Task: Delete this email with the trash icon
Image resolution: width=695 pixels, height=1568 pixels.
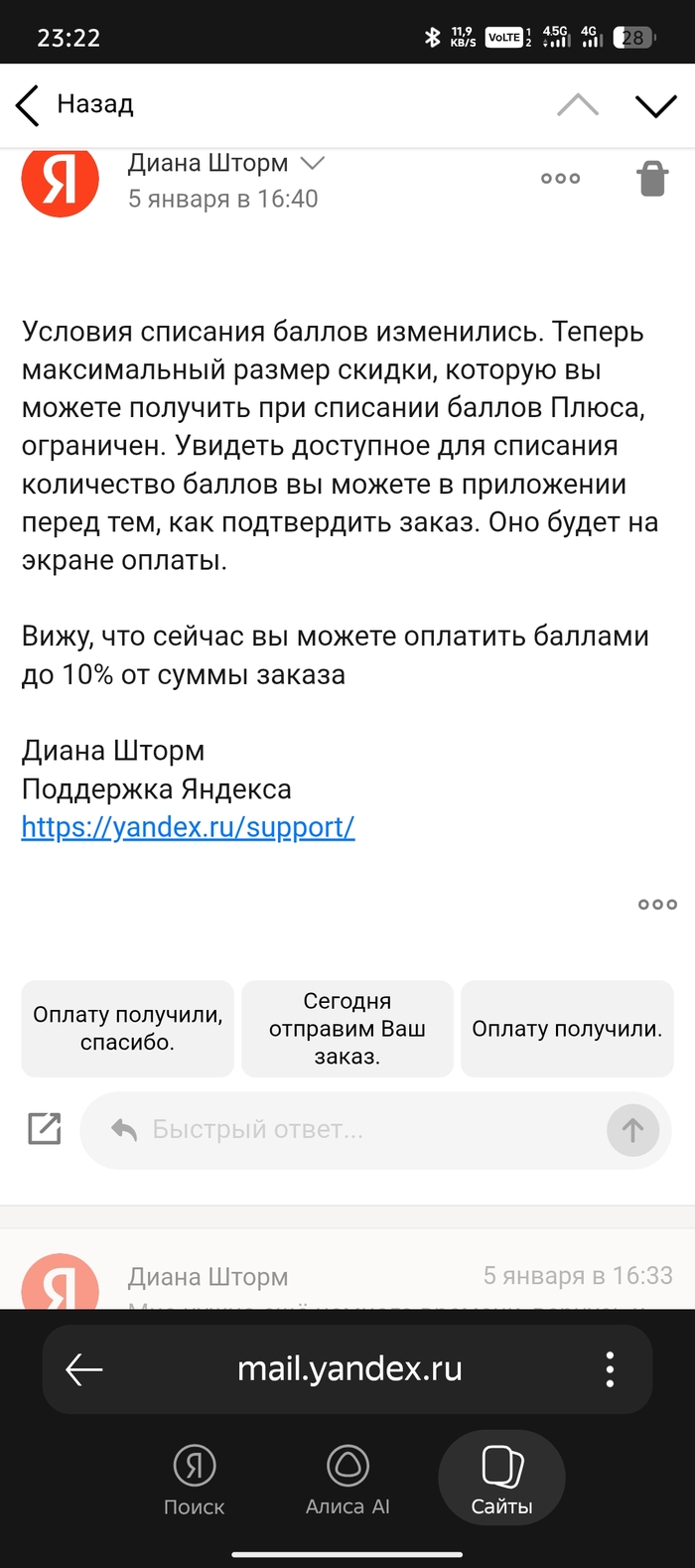Action: click(x=652, y=179)
